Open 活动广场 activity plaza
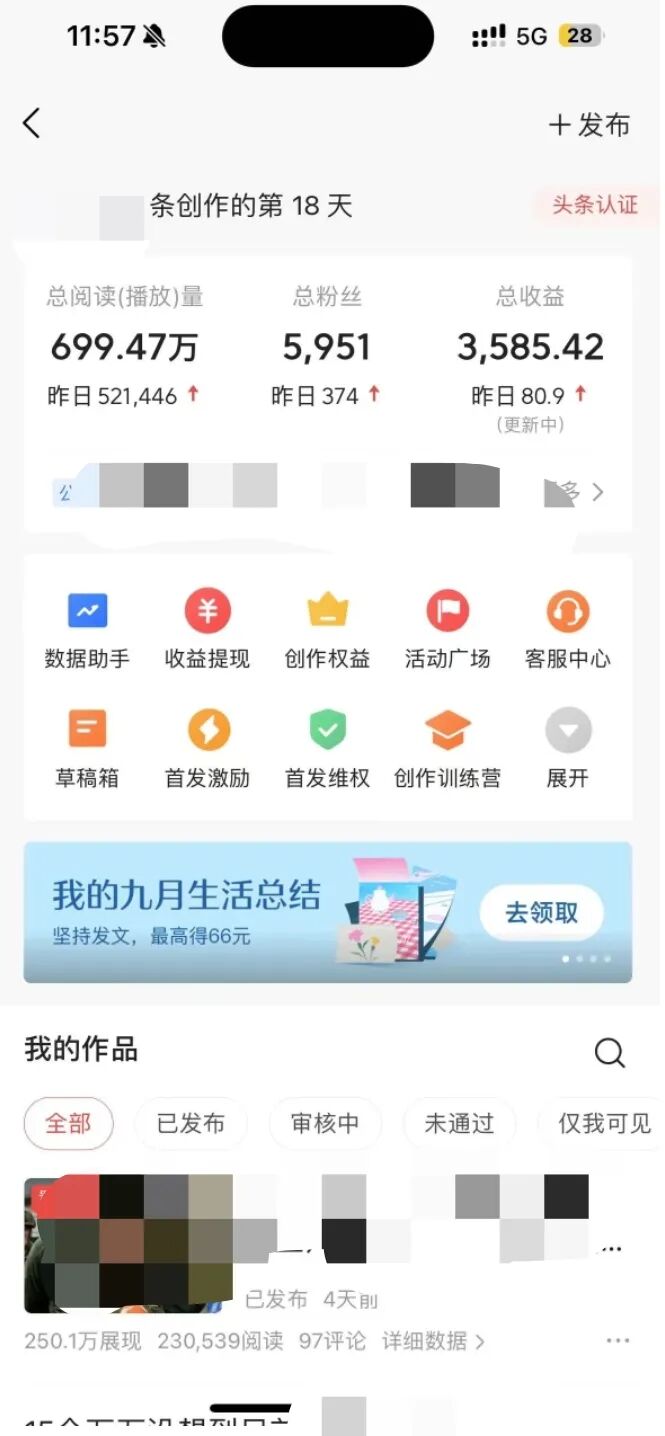Viewport: 665px width, 1436px height. click(x=447, y=628)
